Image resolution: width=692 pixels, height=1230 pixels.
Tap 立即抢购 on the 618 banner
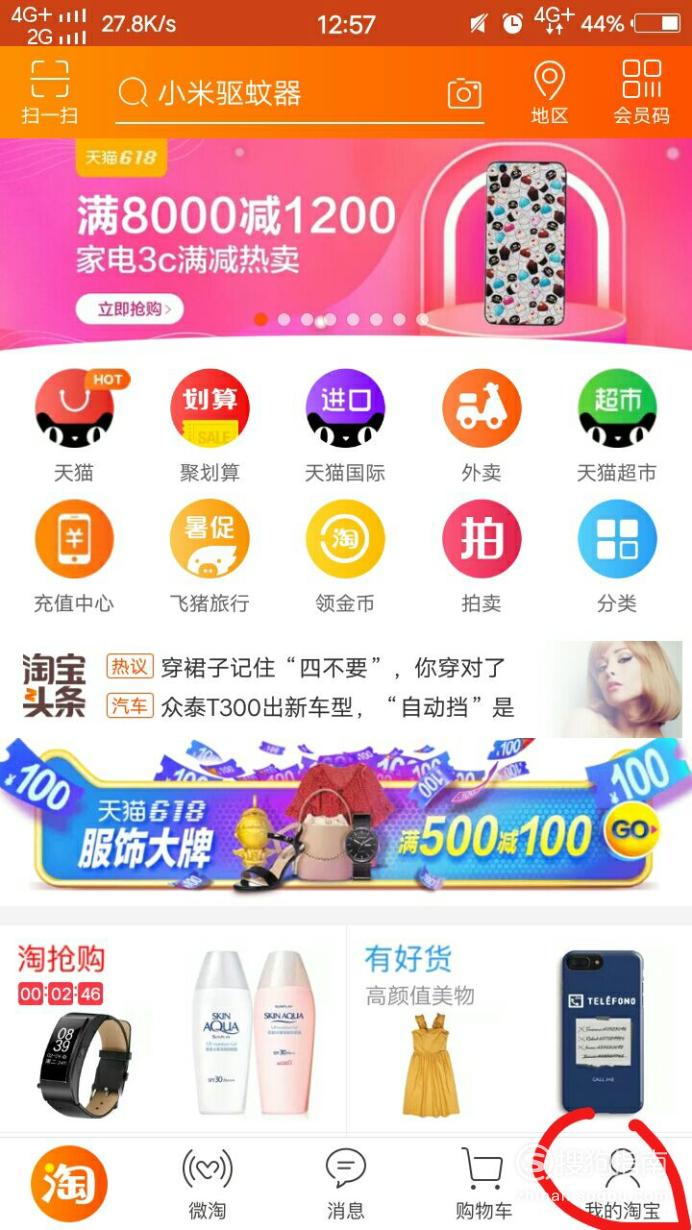[x=130, y=308]
